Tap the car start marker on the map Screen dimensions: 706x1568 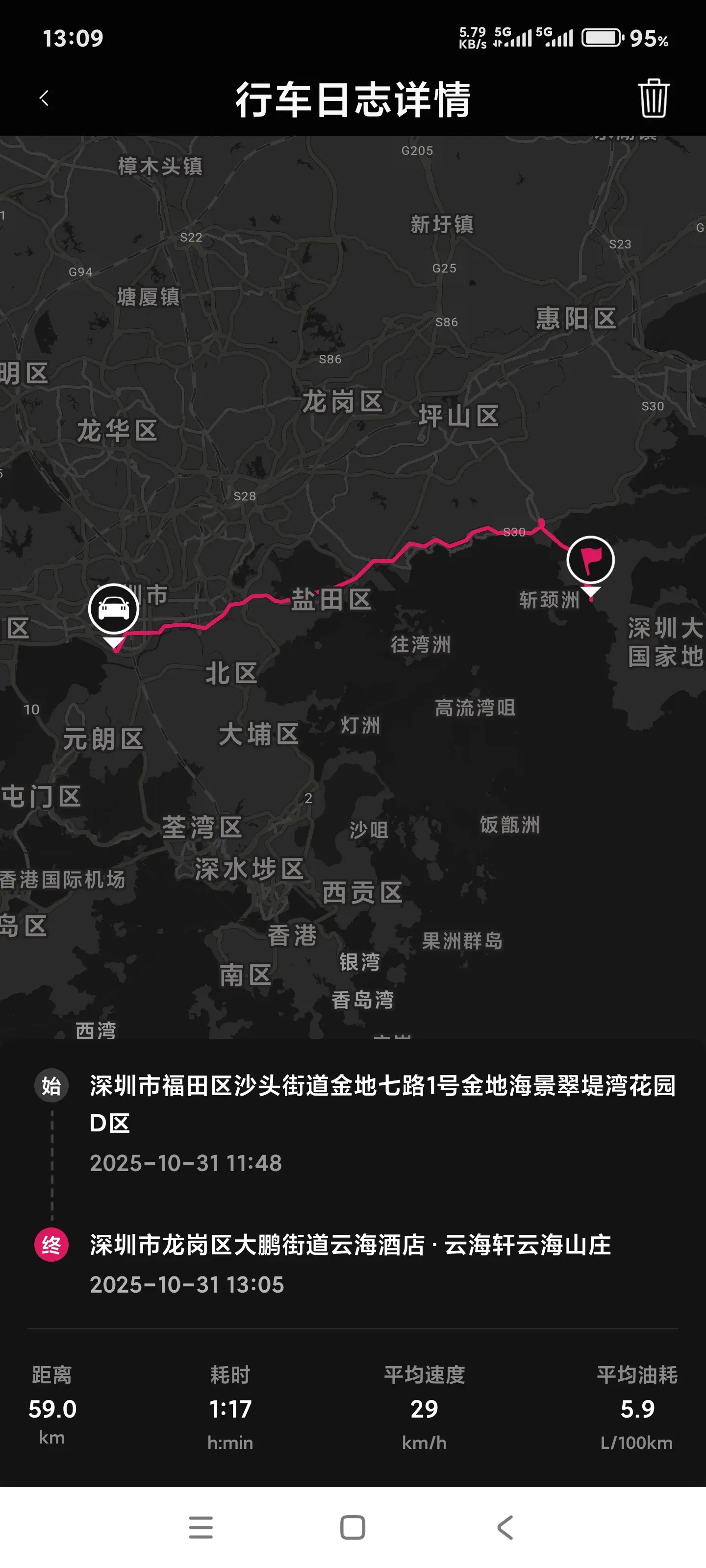click(114, 608)
